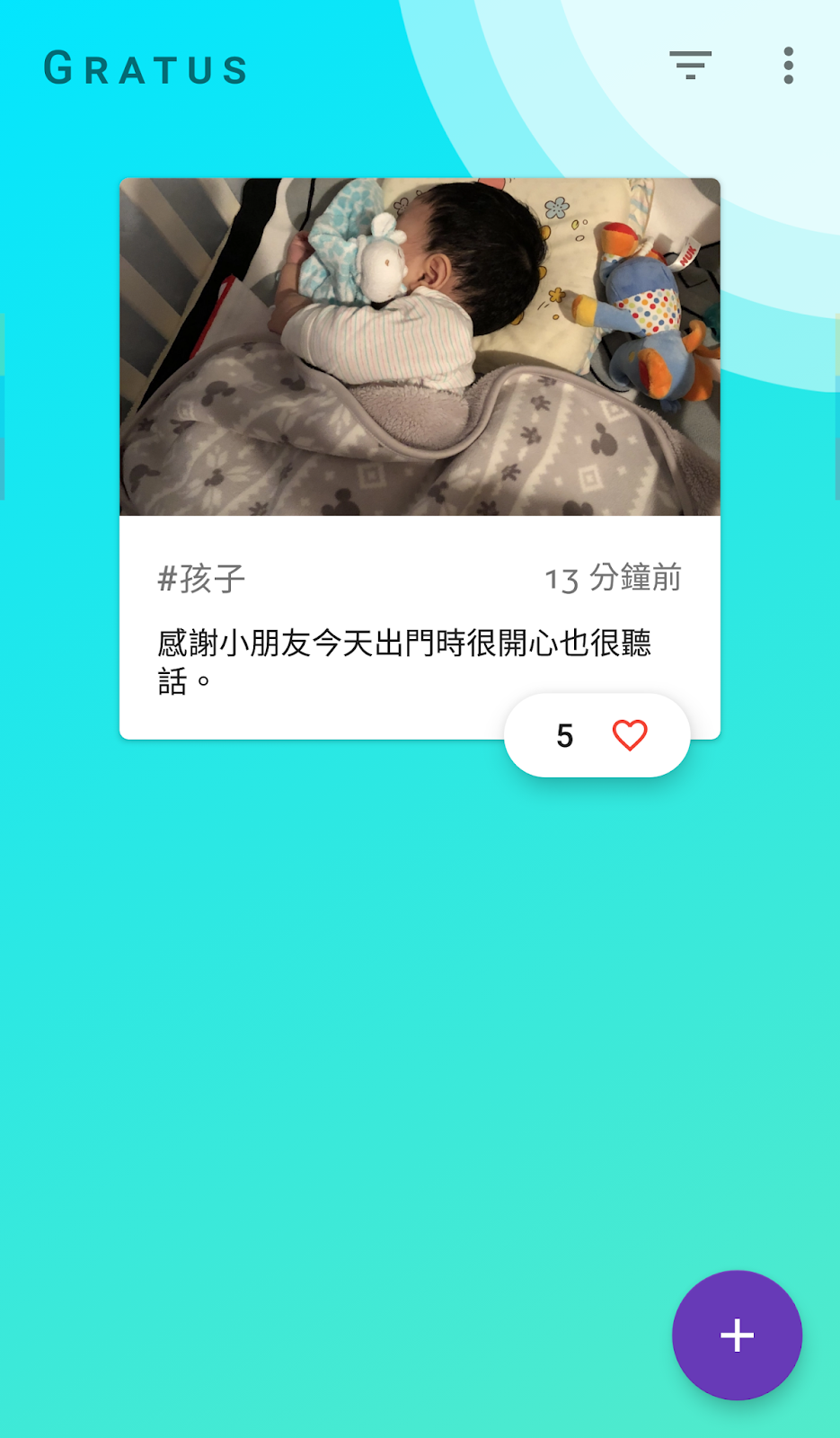Add a new gratitude entry
The image size is (840, 1438).
tap(737, 1335)
